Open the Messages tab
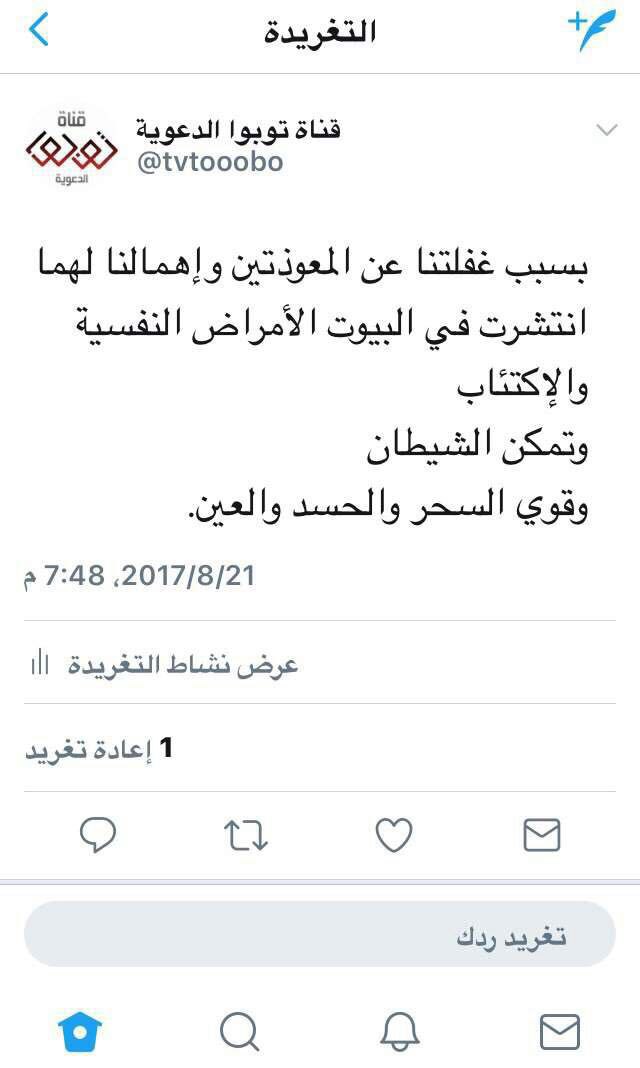Screen dimensions: 640x1068 [559, 1031]
